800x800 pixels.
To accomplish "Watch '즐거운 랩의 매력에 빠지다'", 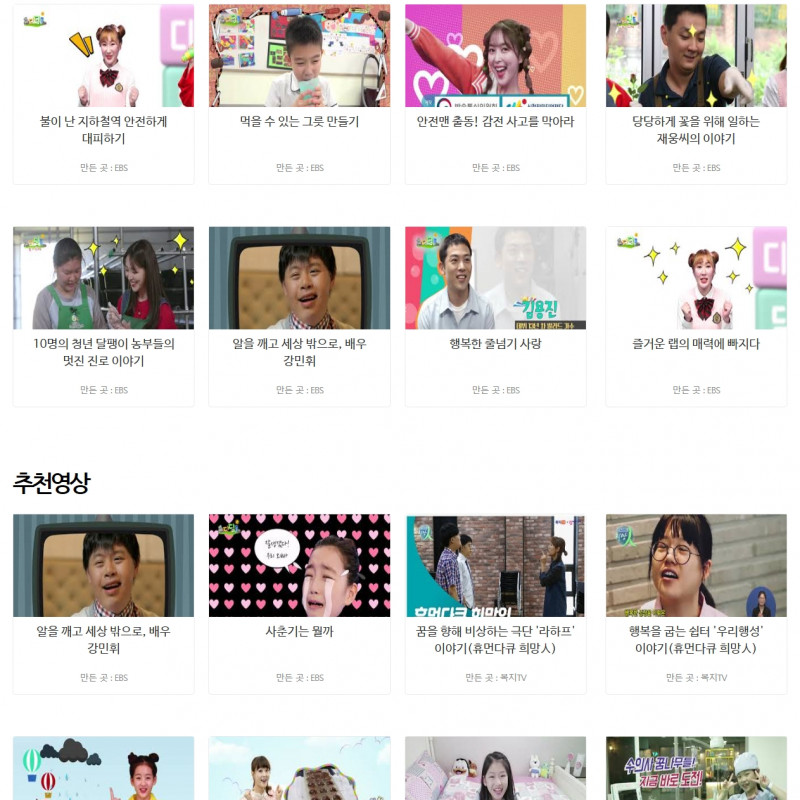I will pyautogui.click(x=696, y=344).
